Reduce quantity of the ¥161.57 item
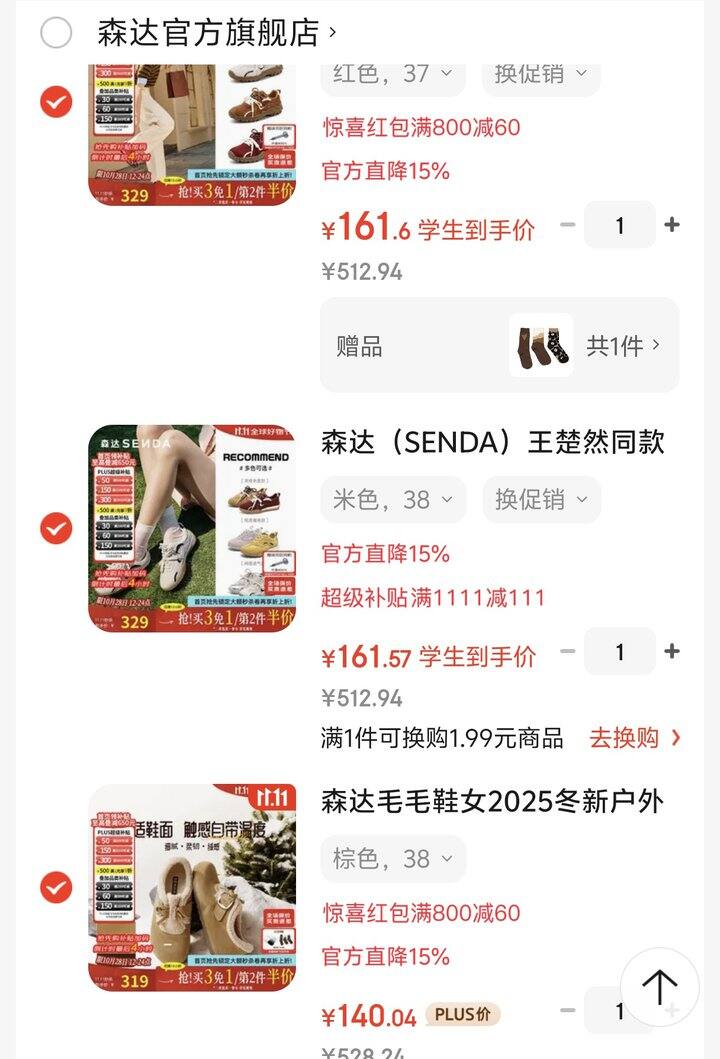Screen dimensions: 720x1059 tap(568, 651)
